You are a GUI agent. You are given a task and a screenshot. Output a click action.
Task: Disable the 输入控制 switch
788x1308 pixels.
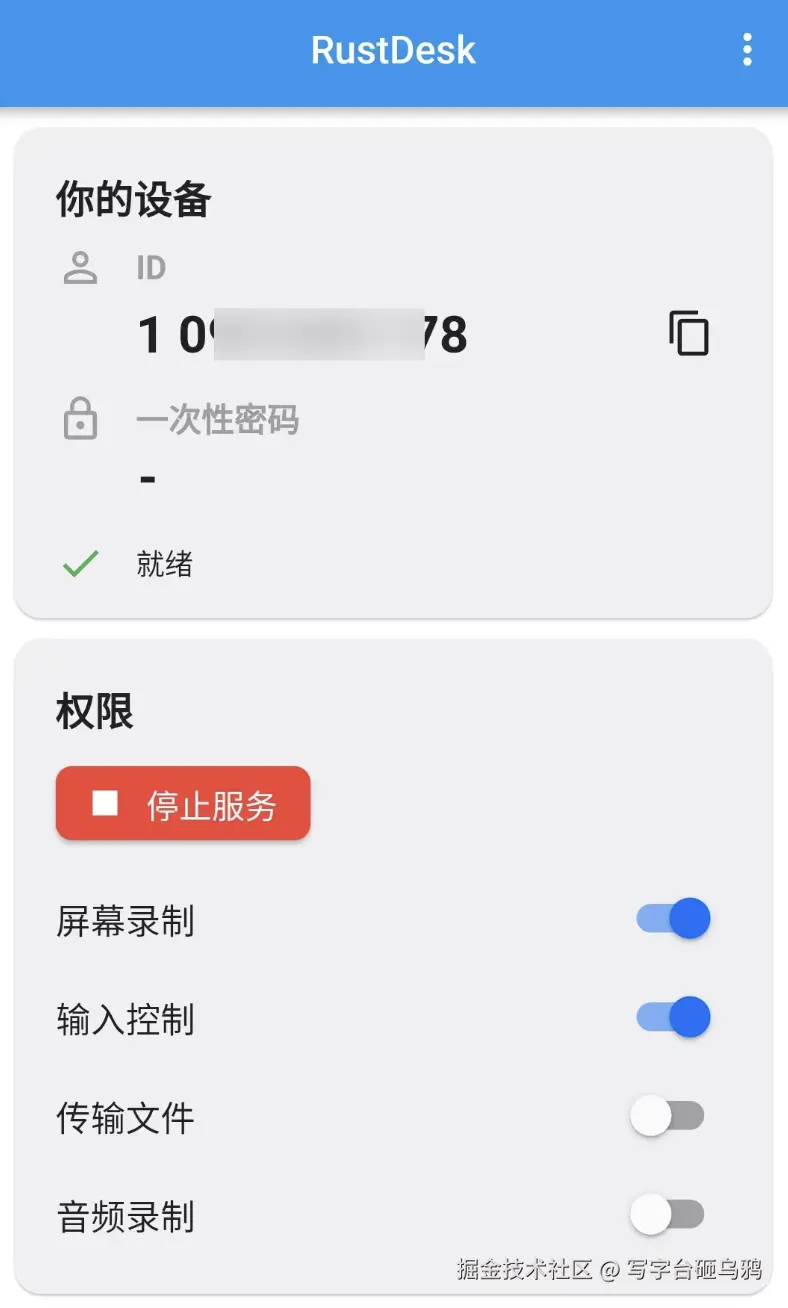(673, 1018)
